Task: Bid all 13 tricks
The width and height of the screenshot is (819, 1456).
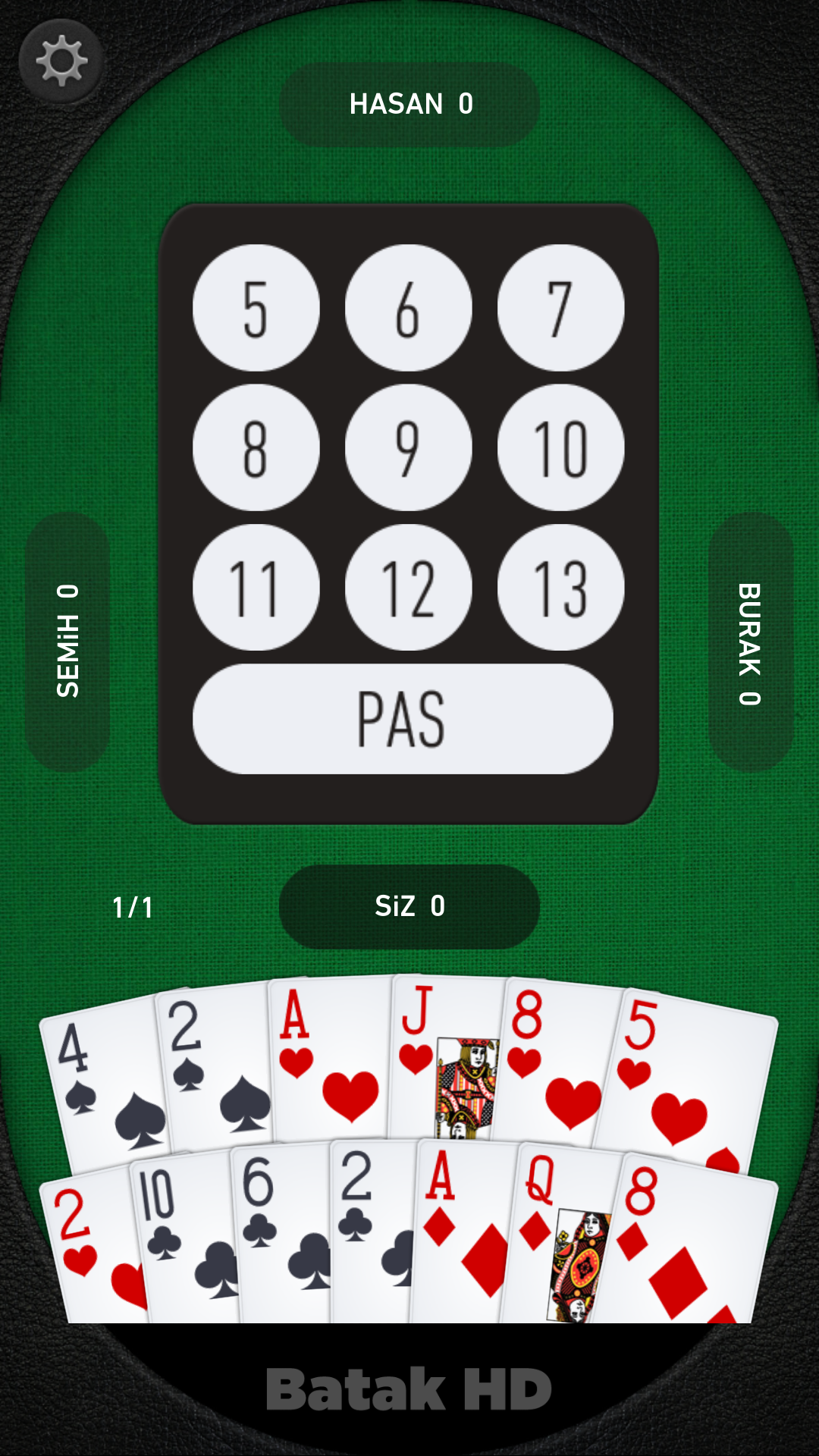Action: click(560, 587)
